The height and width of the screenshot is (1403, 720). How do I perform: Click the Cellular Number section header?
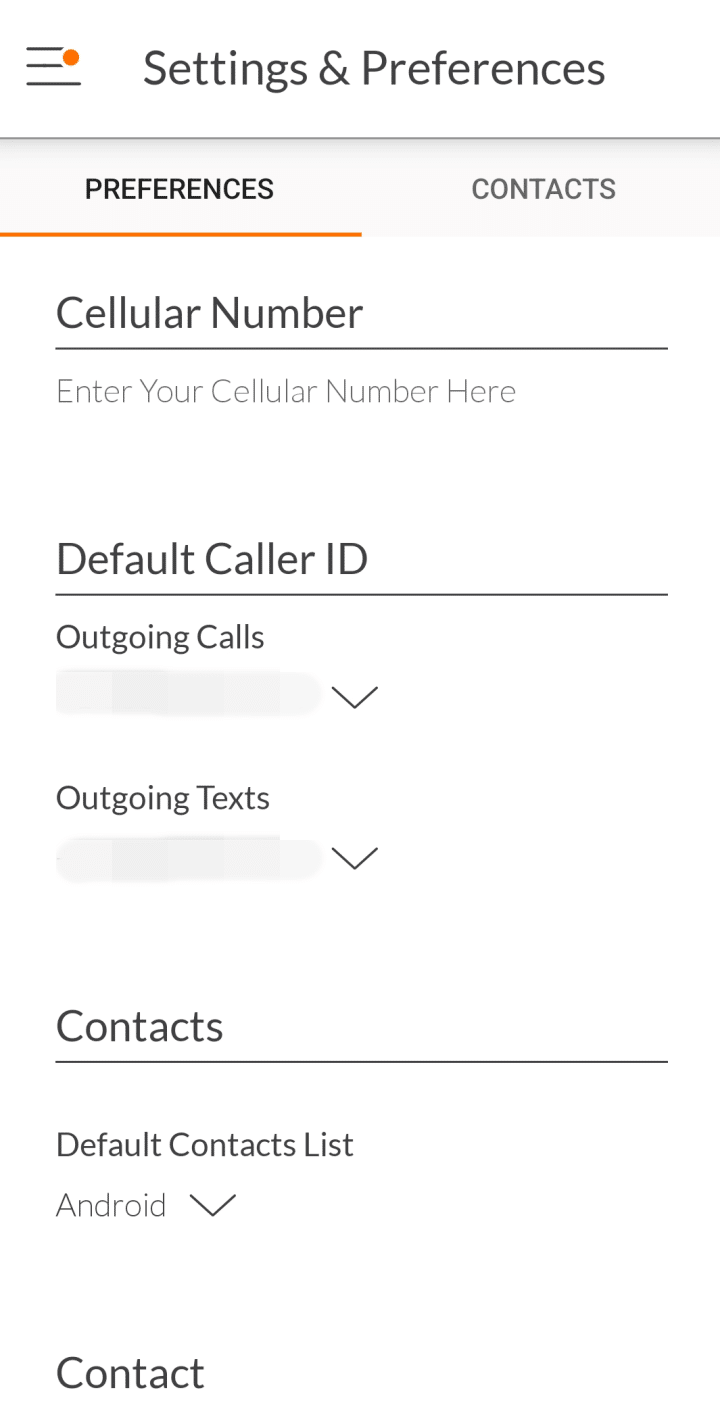click(x=209, y=312)
